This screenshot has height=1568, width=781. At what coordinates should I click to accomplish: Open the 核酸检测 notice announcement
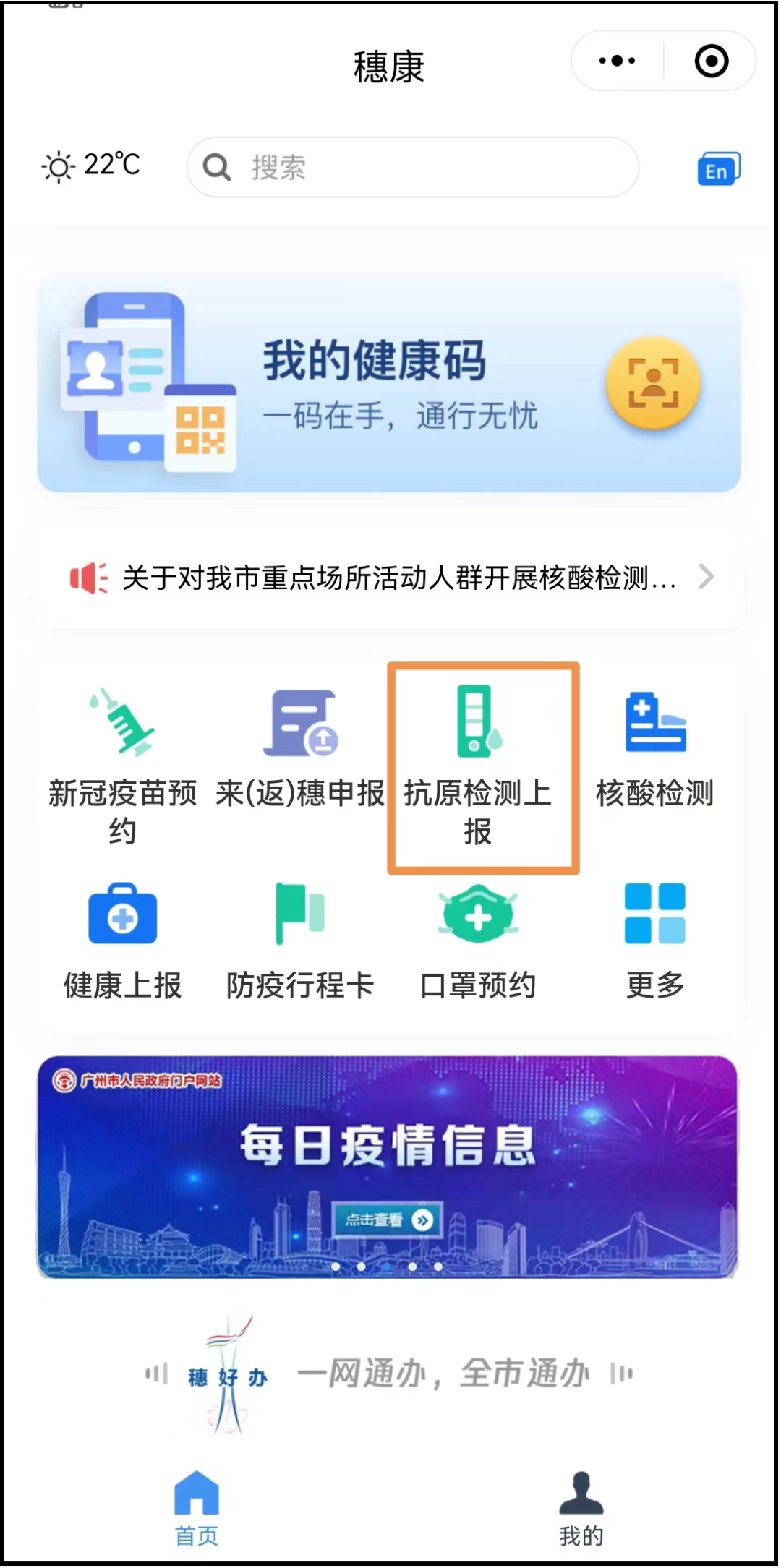(x=389, y=578)
